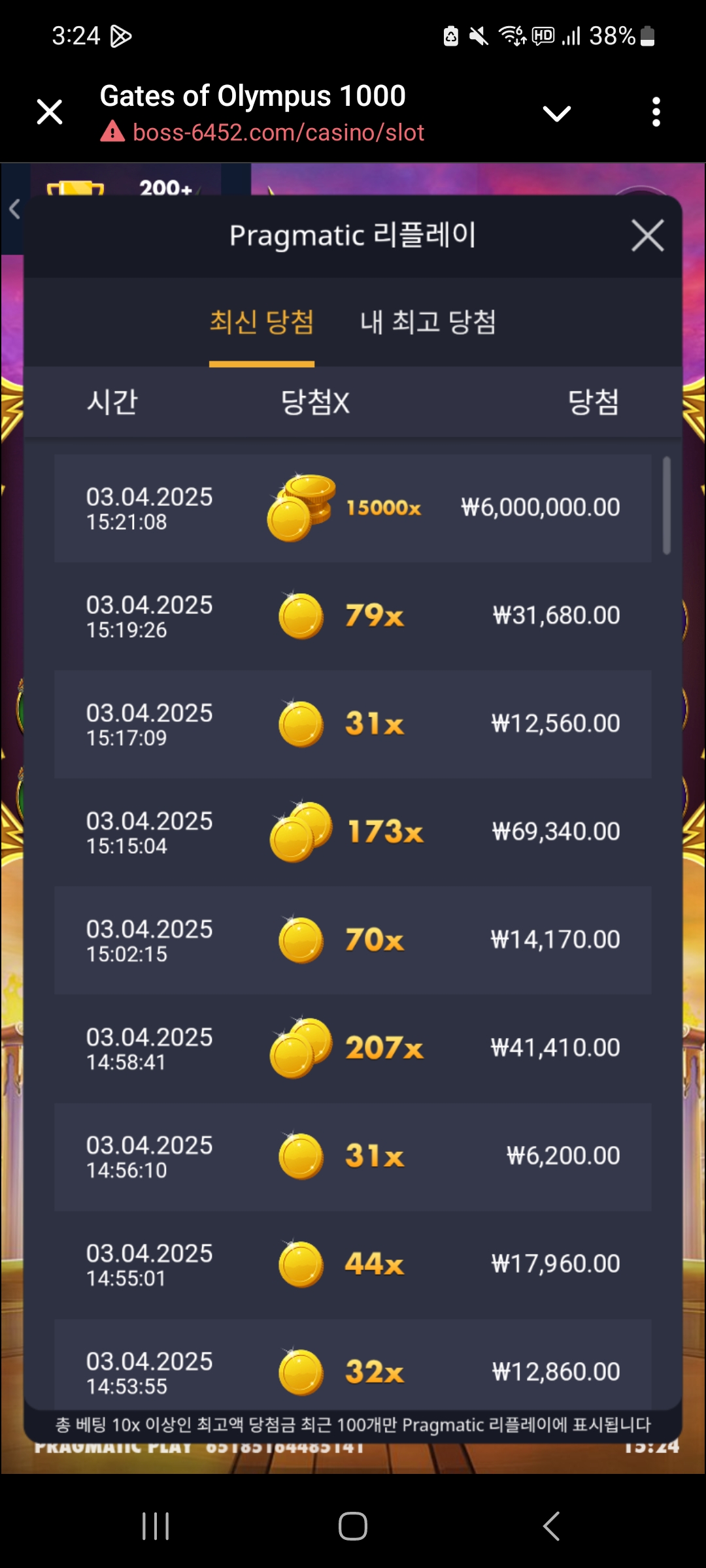Go to the home screen

coord(353,1527)
